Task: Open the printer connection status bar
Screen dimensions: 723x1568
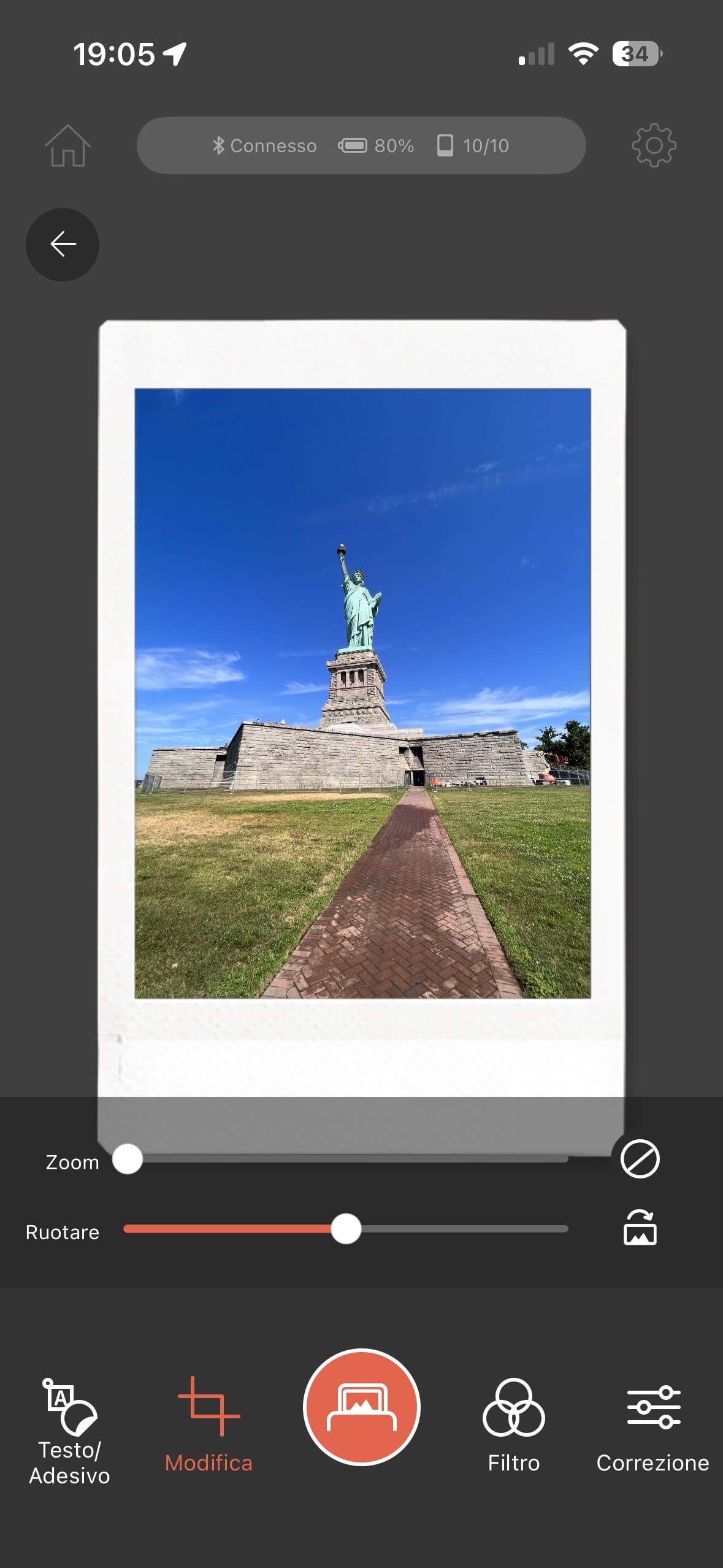Action: click(x=361, y=146)
